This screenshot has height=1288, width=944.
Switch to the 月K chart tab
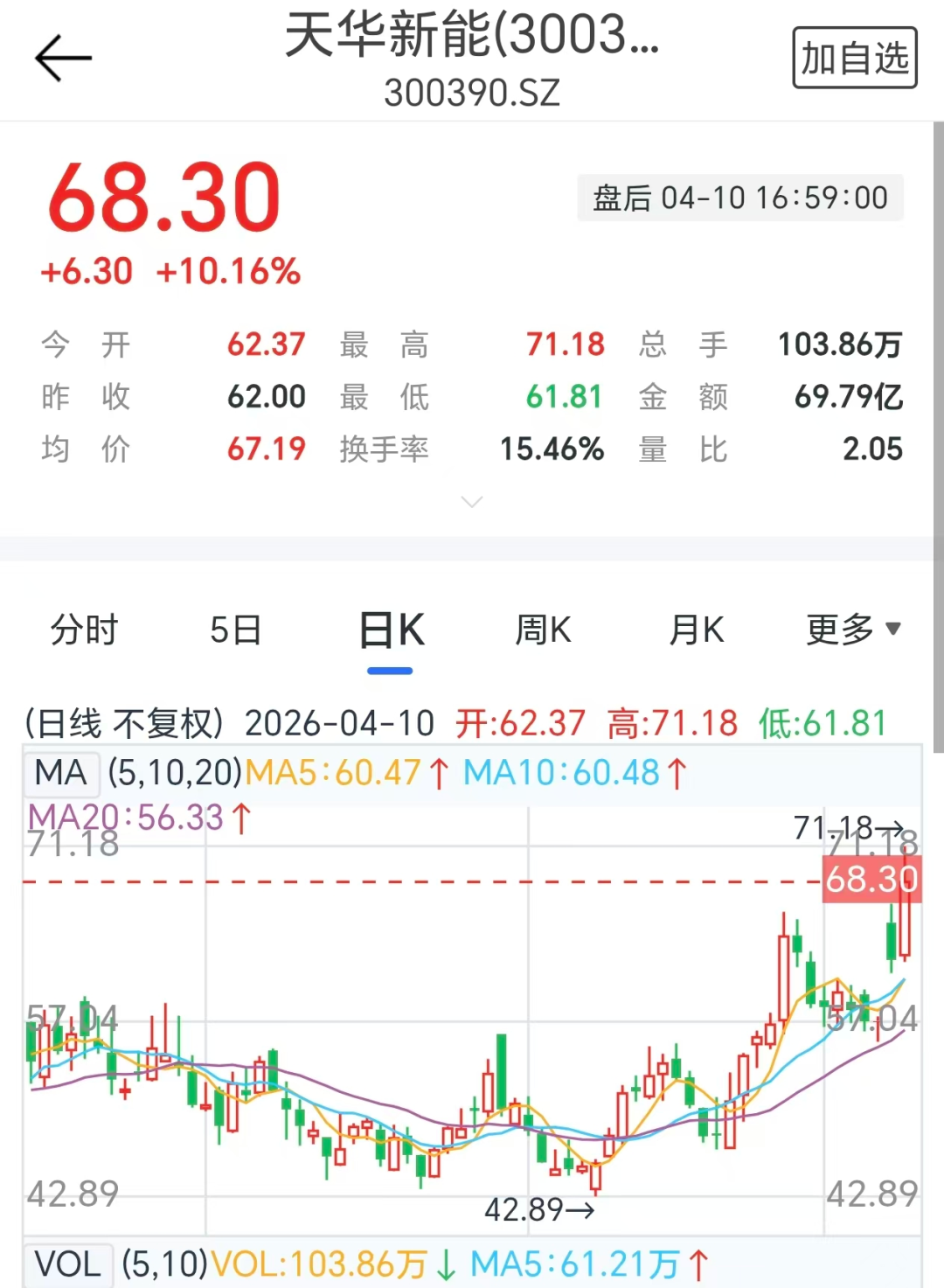point(697,630)
